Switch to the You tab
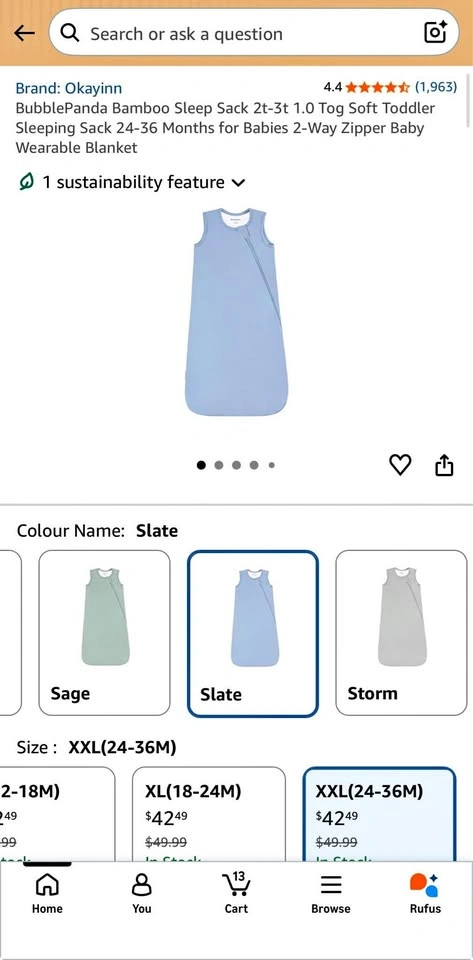The image size is (473, 960). click(141, 894)
